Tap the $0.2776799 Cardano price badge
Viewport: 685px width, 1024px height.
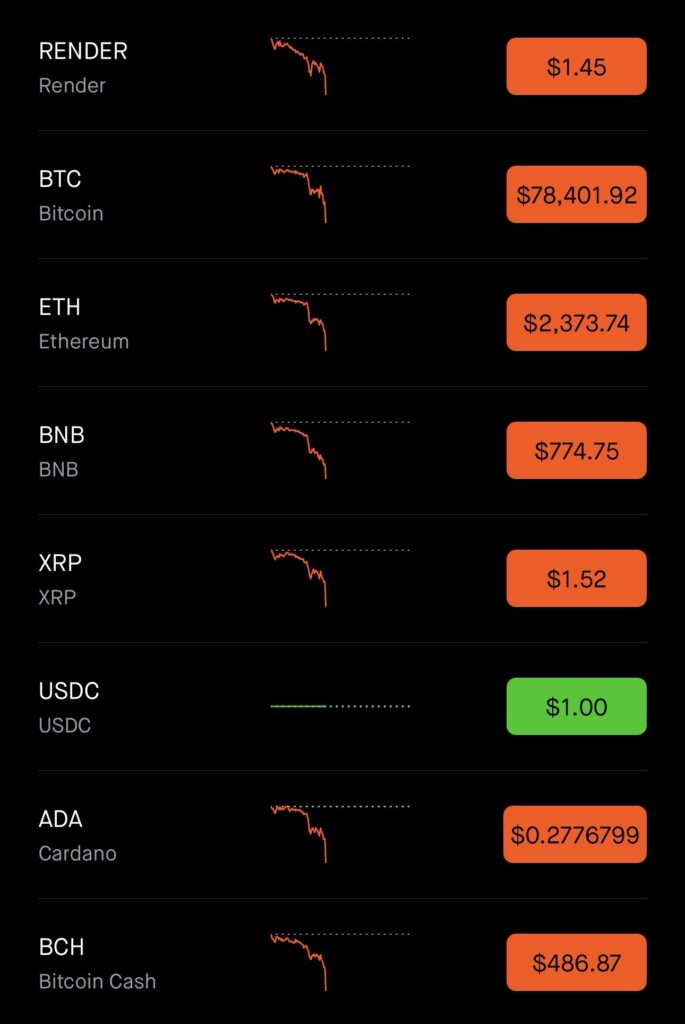pyautogui.click(x=575, y=835)
